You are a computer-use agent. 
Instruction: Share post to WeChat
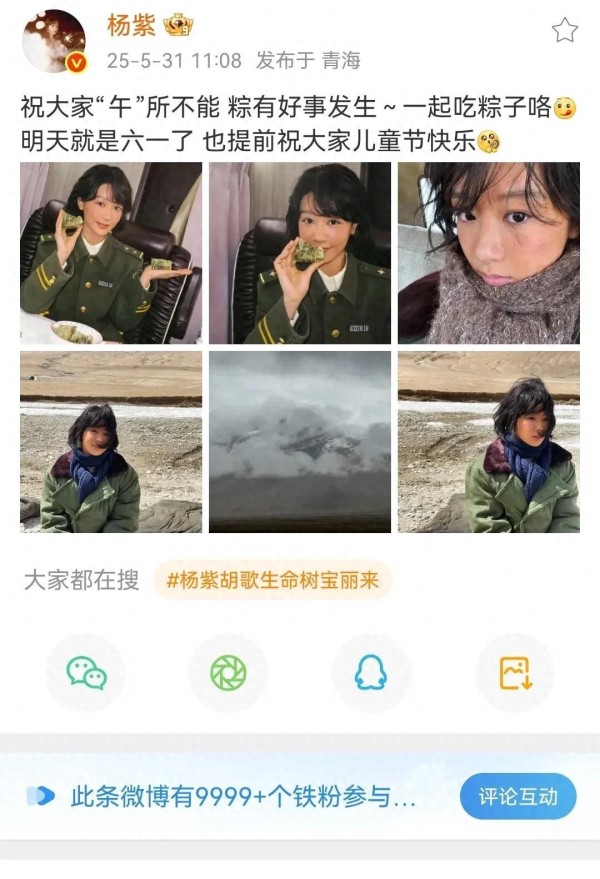[x=86, y=673]
